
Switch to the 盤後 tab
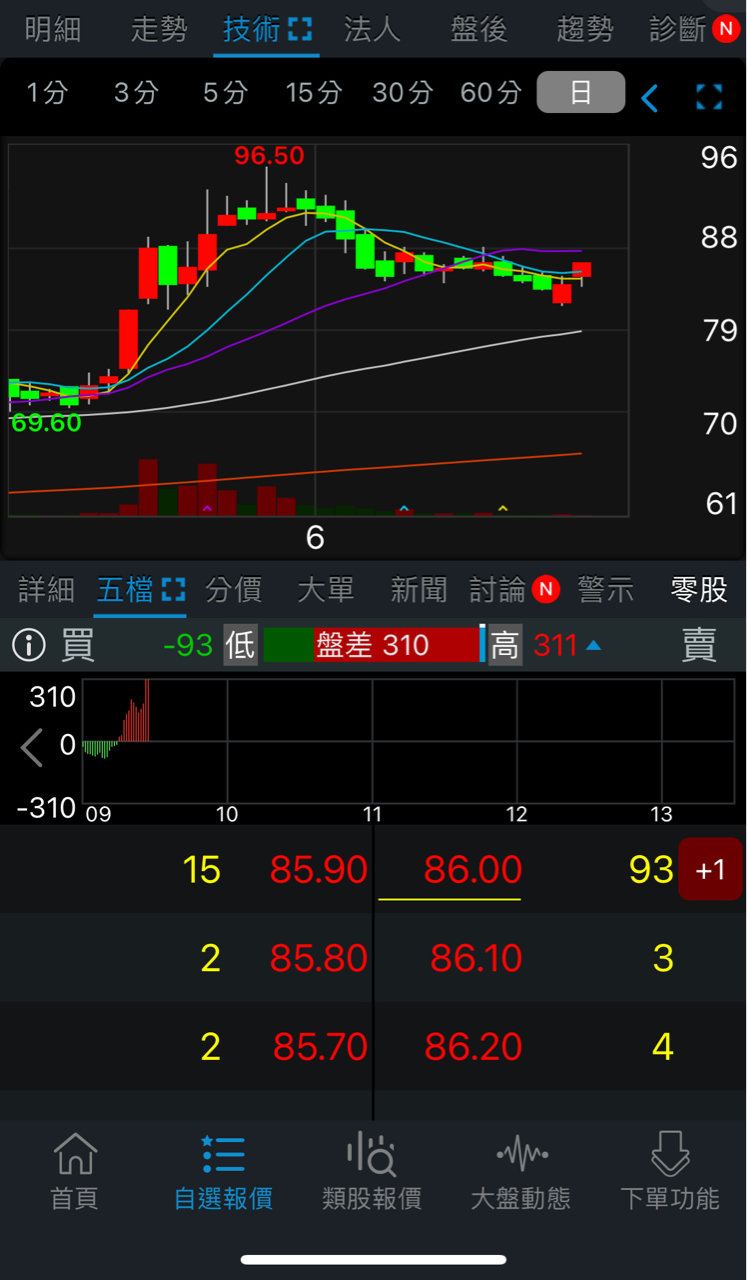pyautogui.click(x=479, y=30)
